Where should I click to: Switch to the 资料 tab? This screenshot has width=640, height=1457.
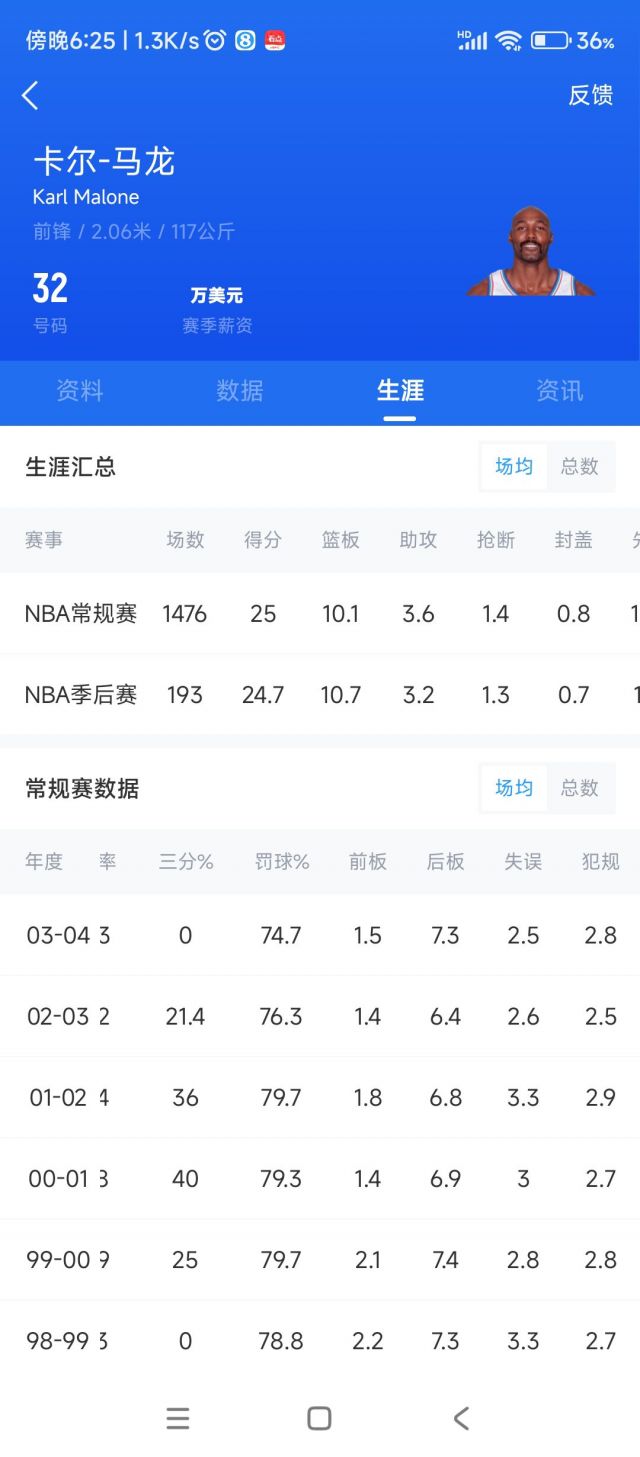pos(80,391)
